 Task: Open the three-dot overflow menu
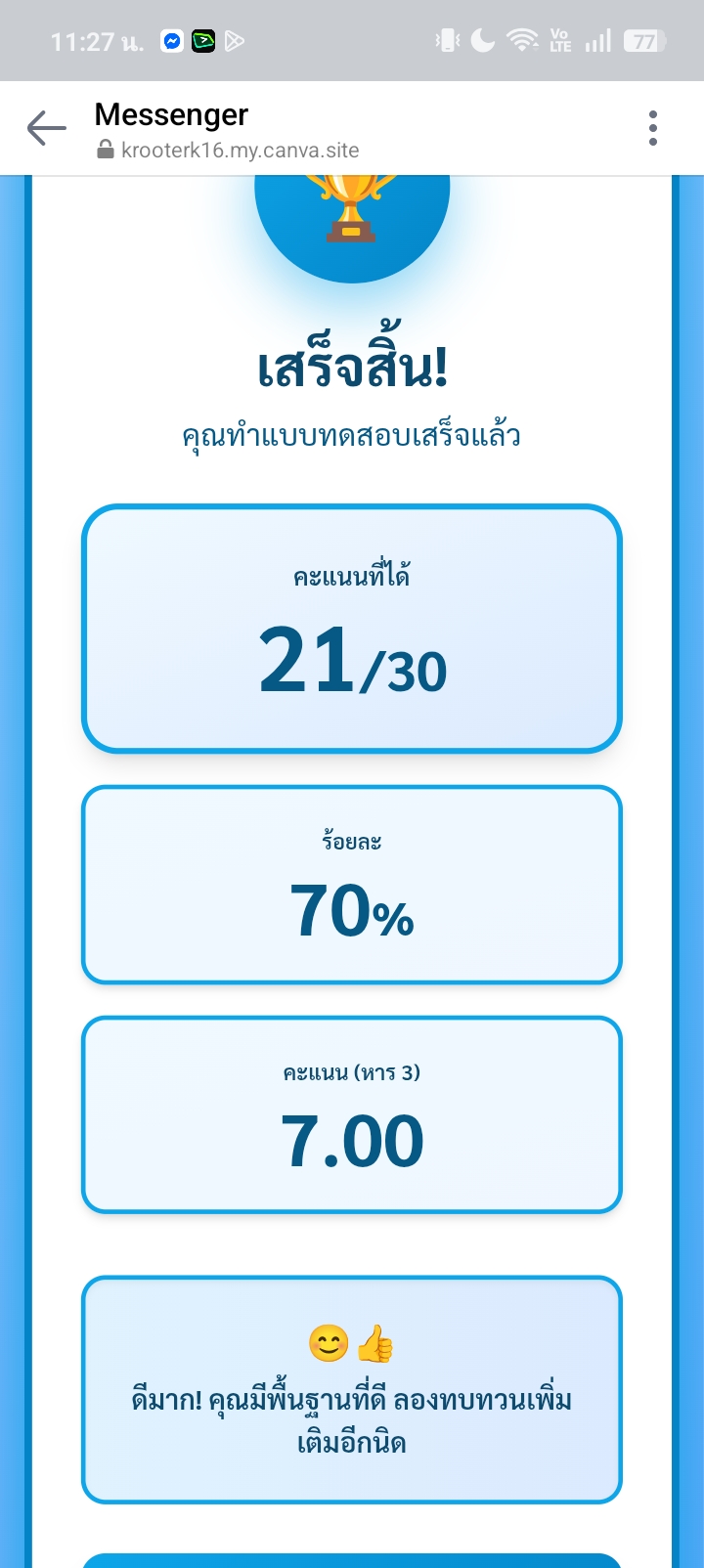coord(652,128)
